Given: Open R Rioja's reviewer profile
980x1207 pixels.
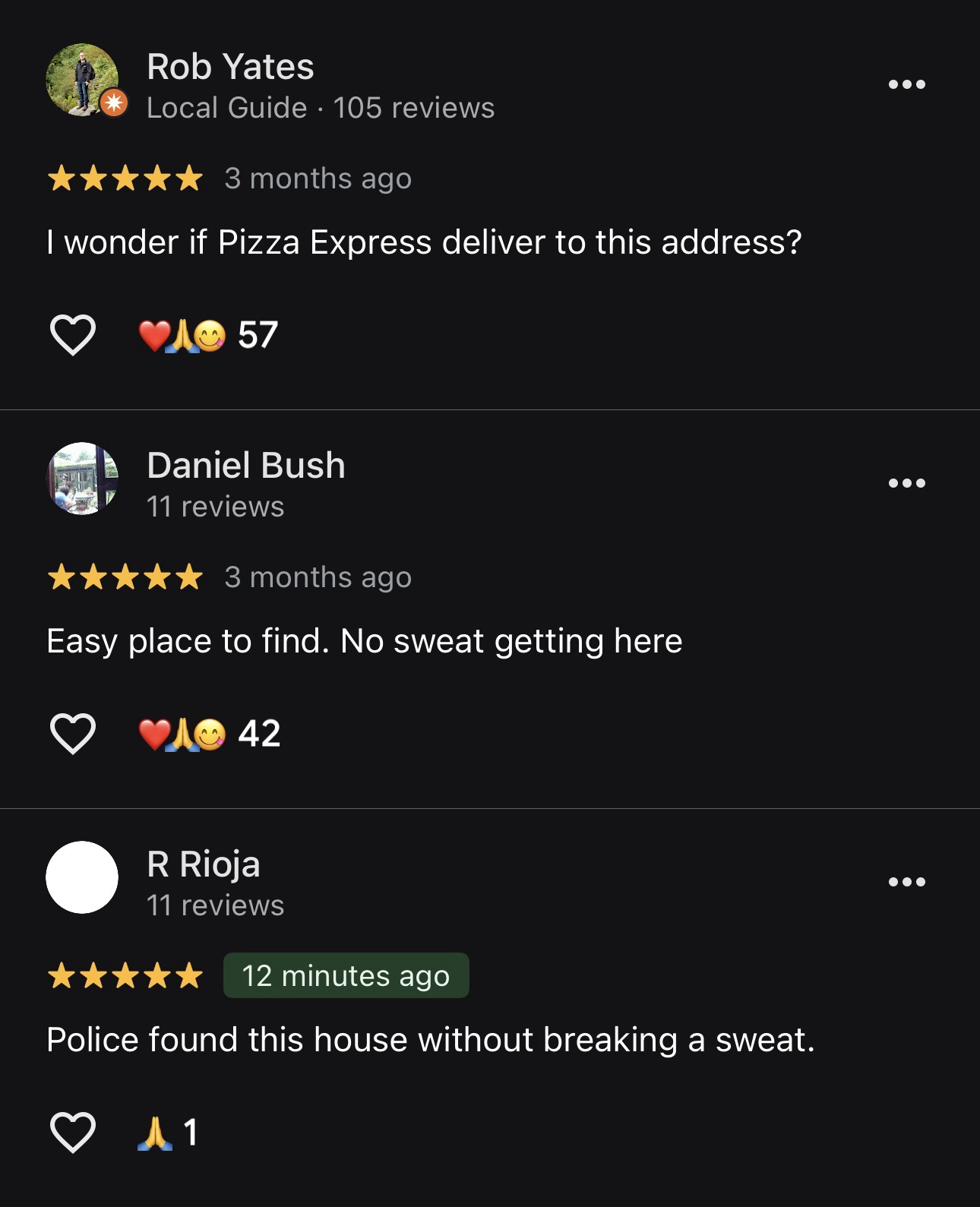Looking at the screenshot, I should (x=203, y=864).
